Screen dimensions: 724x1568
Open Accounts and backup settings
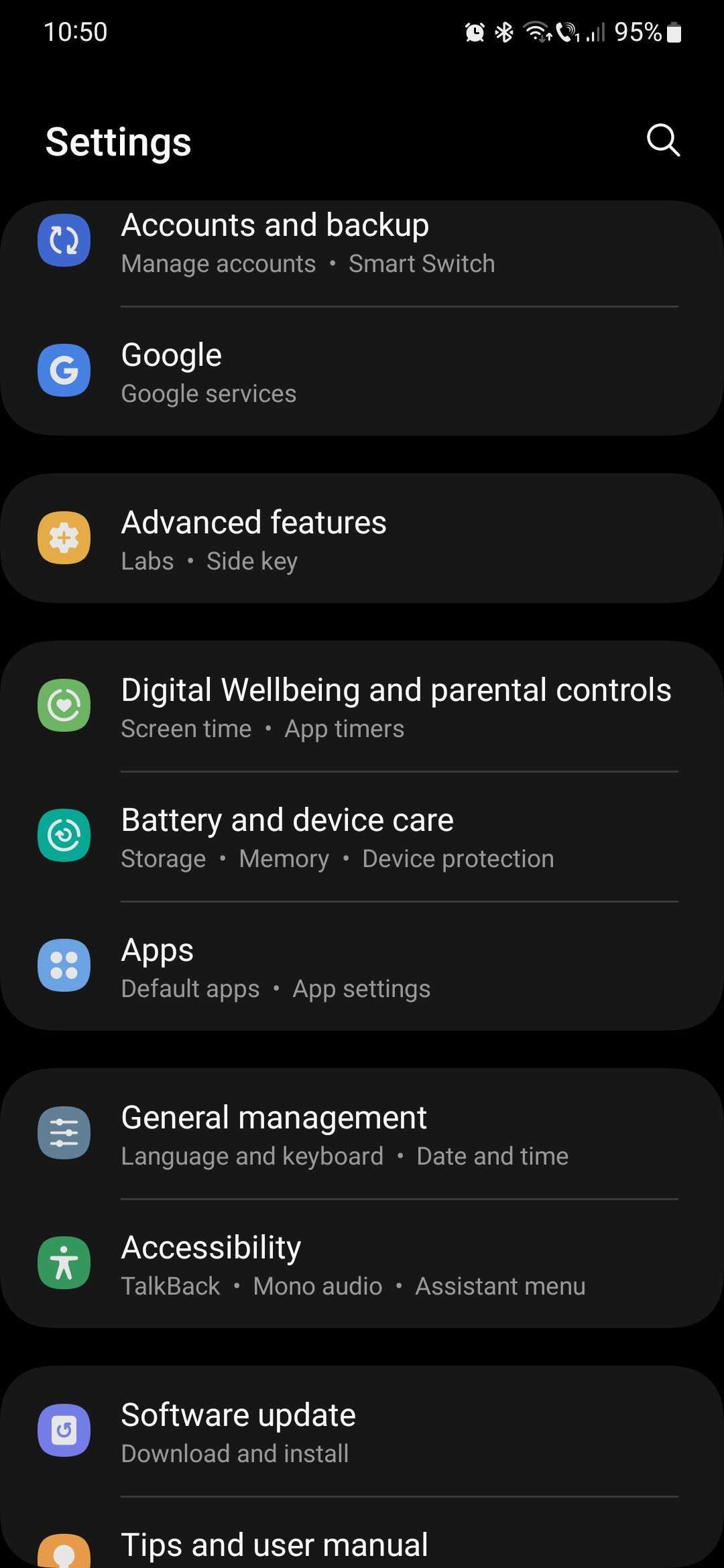pyautogui.click(x=362, y=243)
